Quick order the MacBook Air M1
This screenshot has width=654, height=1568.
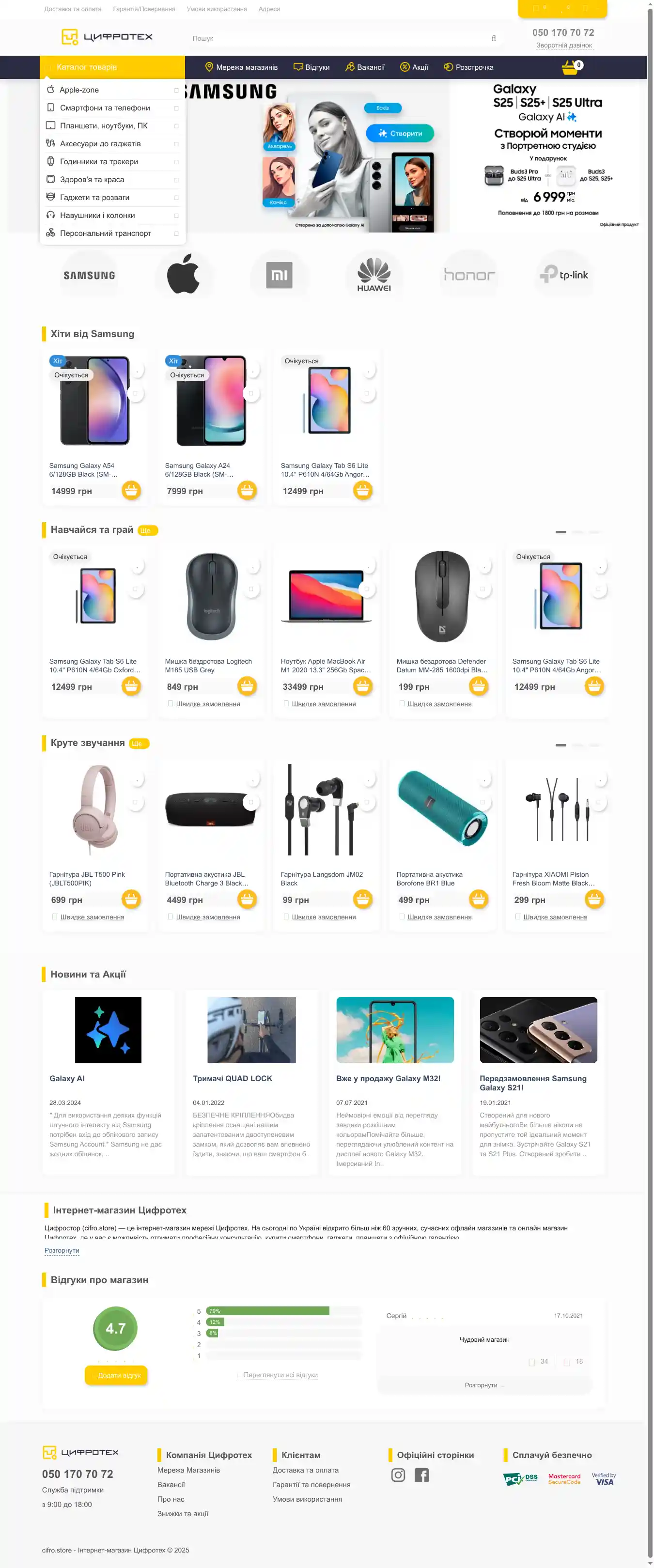[323, 704]
